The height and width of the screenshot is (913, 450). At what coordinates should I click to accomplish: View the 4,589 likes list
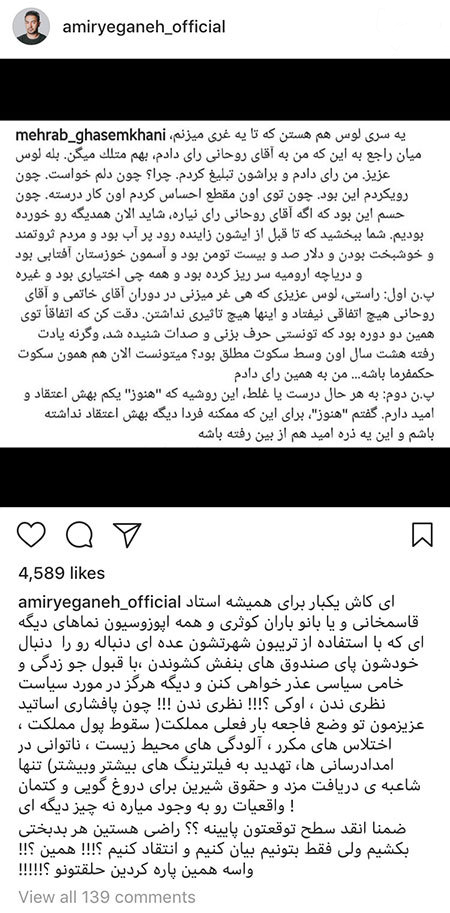click(62, 574)
